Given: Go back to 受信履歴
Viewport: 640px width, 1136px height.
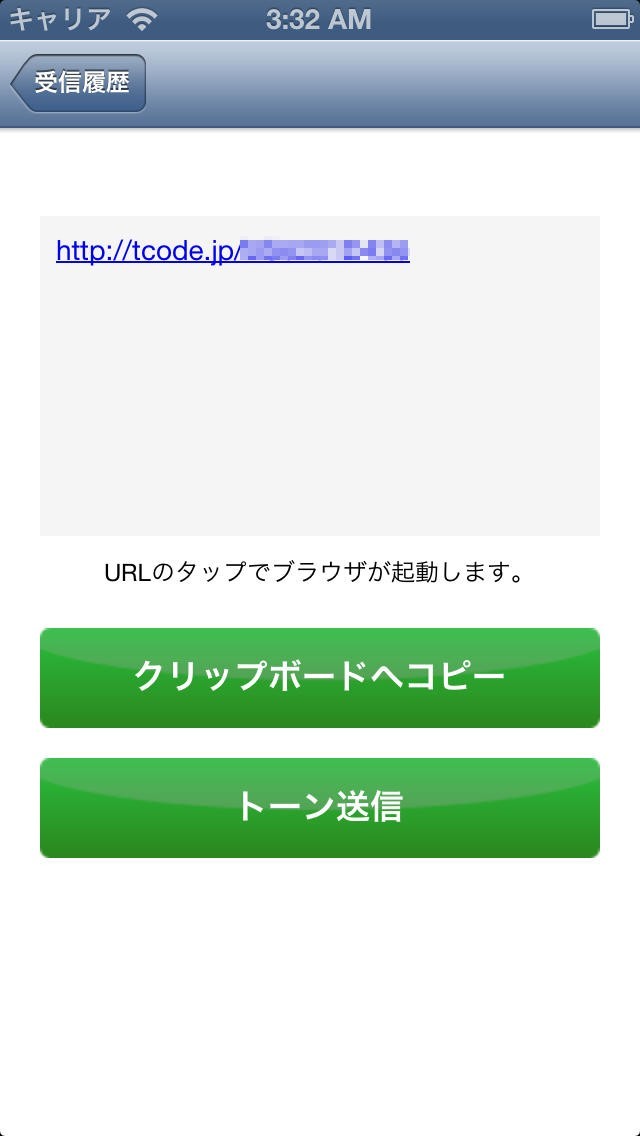Looking at the screenshot, I should click(x=78, y=83).
